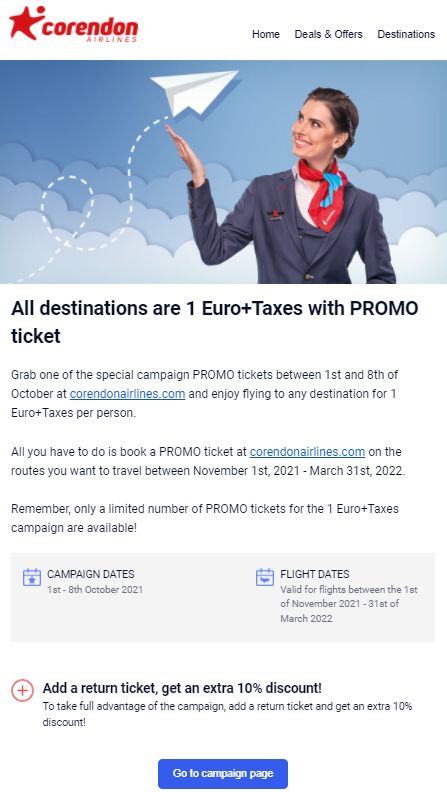The width and height of the screenshot is (447, 792).
Task: Open the Deals & Offers link
Action: coord(328,34)
